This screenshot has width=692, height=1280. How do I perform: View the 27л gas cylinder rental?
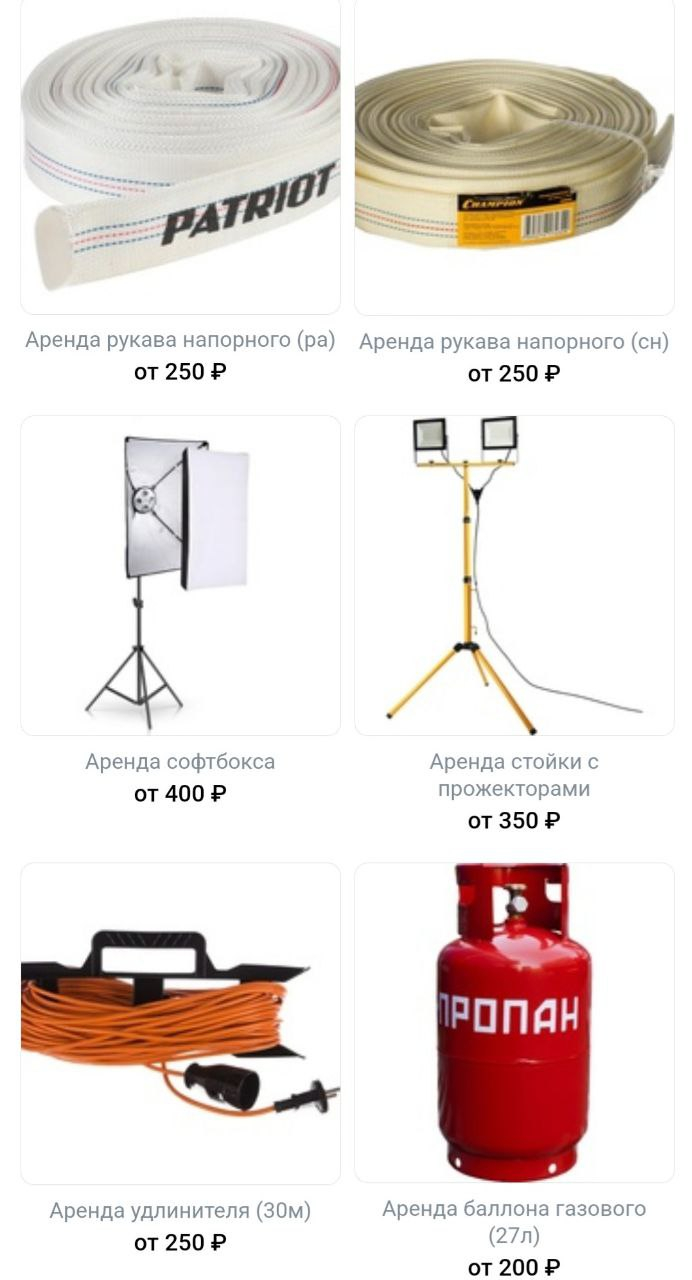tap(514, 1022)
